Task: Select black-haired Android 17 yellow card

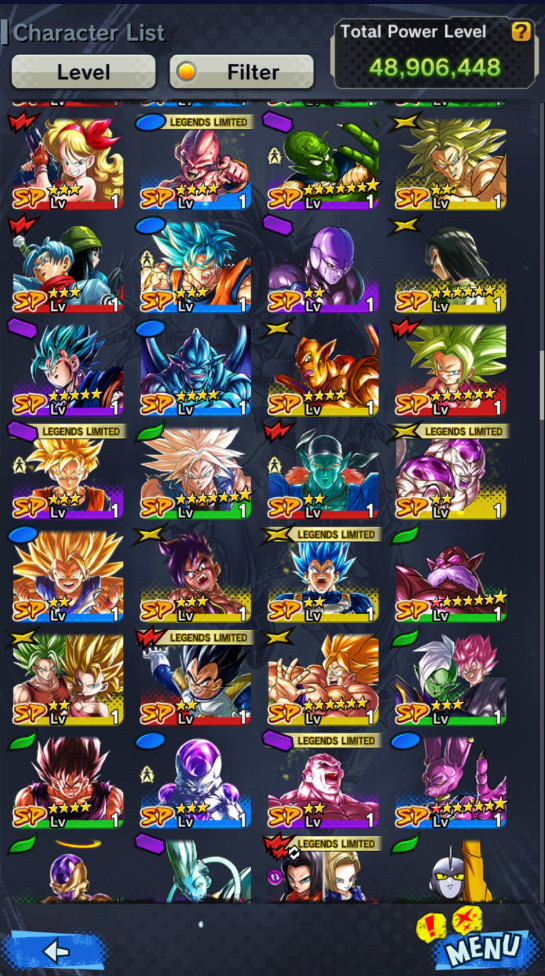Action: point(450,266)
